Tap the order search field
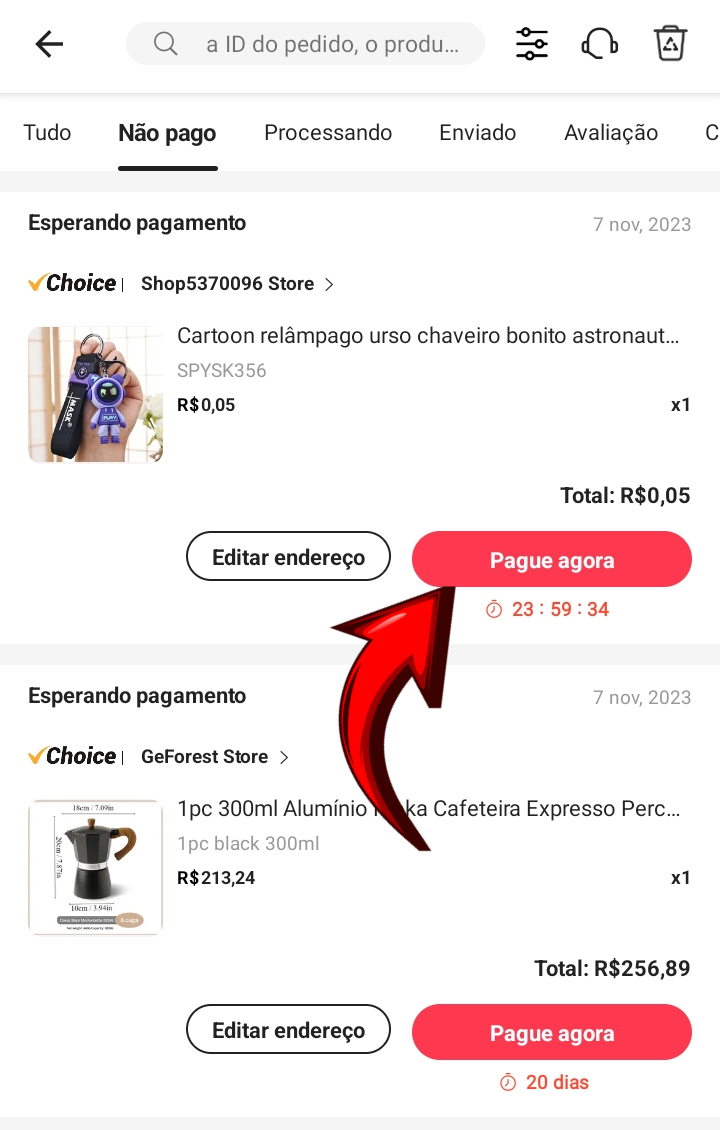This screenshot has height=1130, width=720. click(x=305, y=44)
